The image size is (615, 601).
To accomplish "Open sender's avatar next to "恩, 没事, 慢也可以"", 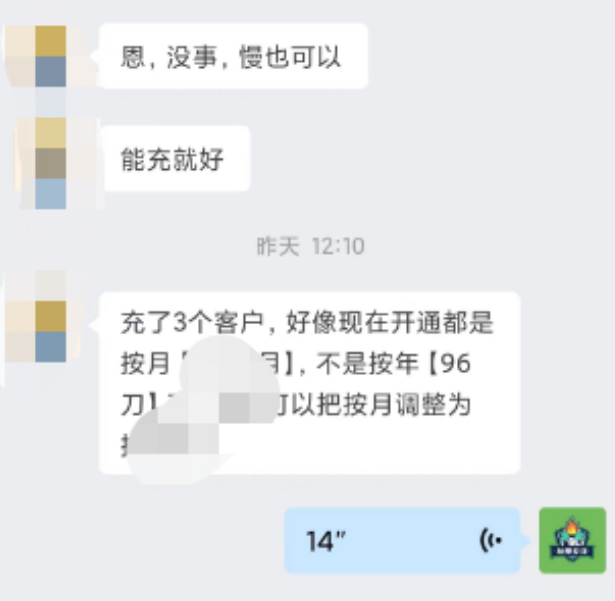I will (50, 56).
